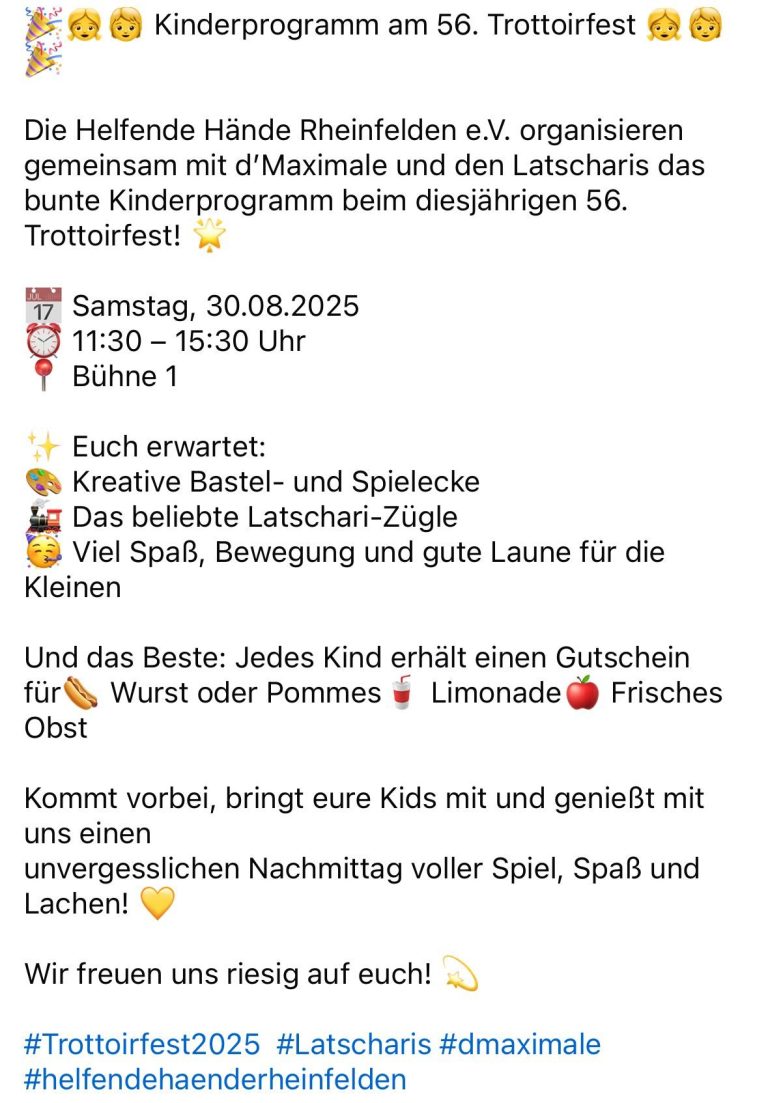Tap the #dmaximale hashtag
768x1103 pixels.
pyautogui.click(x=520, y=1045)
